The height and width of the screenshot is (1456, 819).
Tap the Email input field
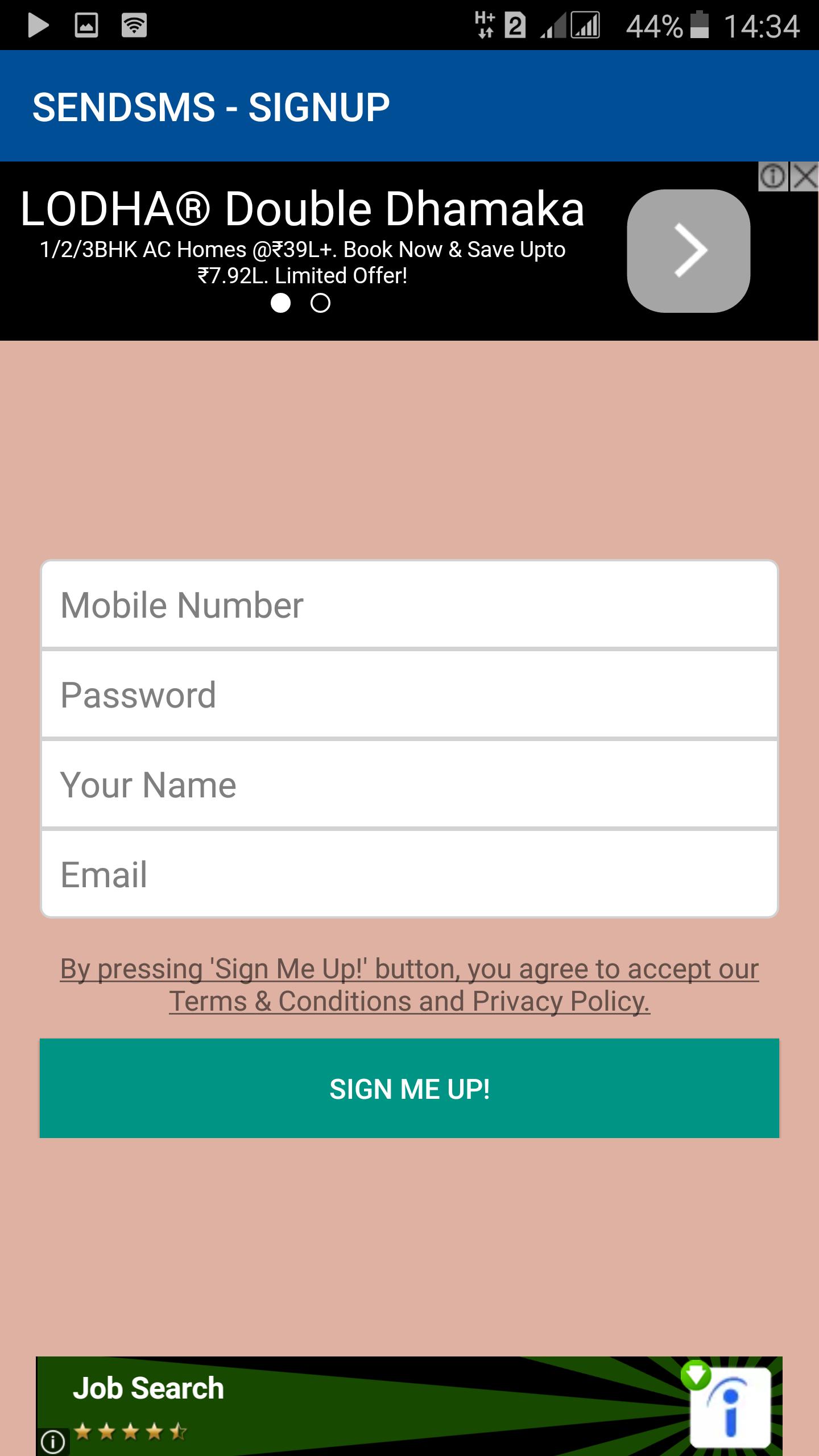coord(409,874)
